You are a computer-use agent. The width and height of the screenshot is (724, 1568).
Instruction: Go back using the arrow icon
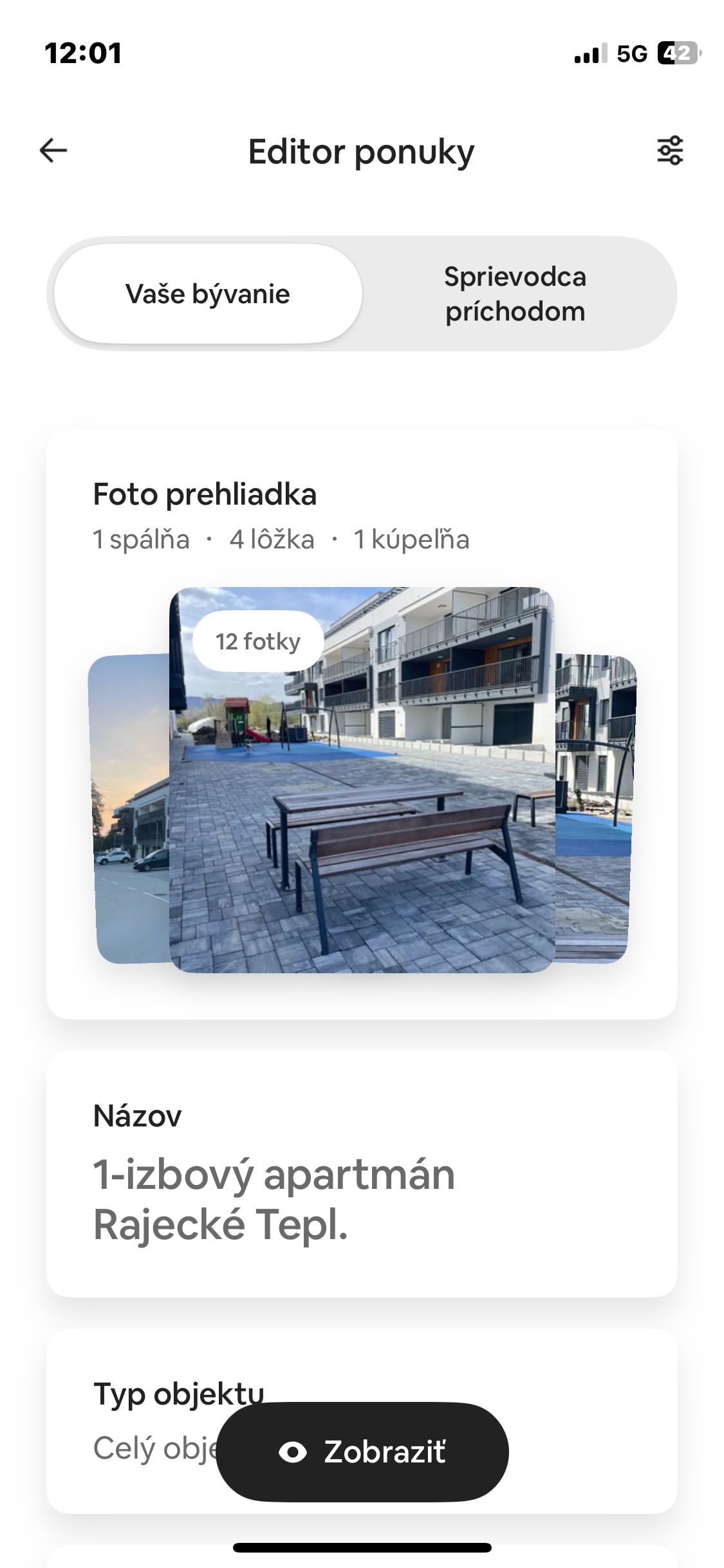53,151
